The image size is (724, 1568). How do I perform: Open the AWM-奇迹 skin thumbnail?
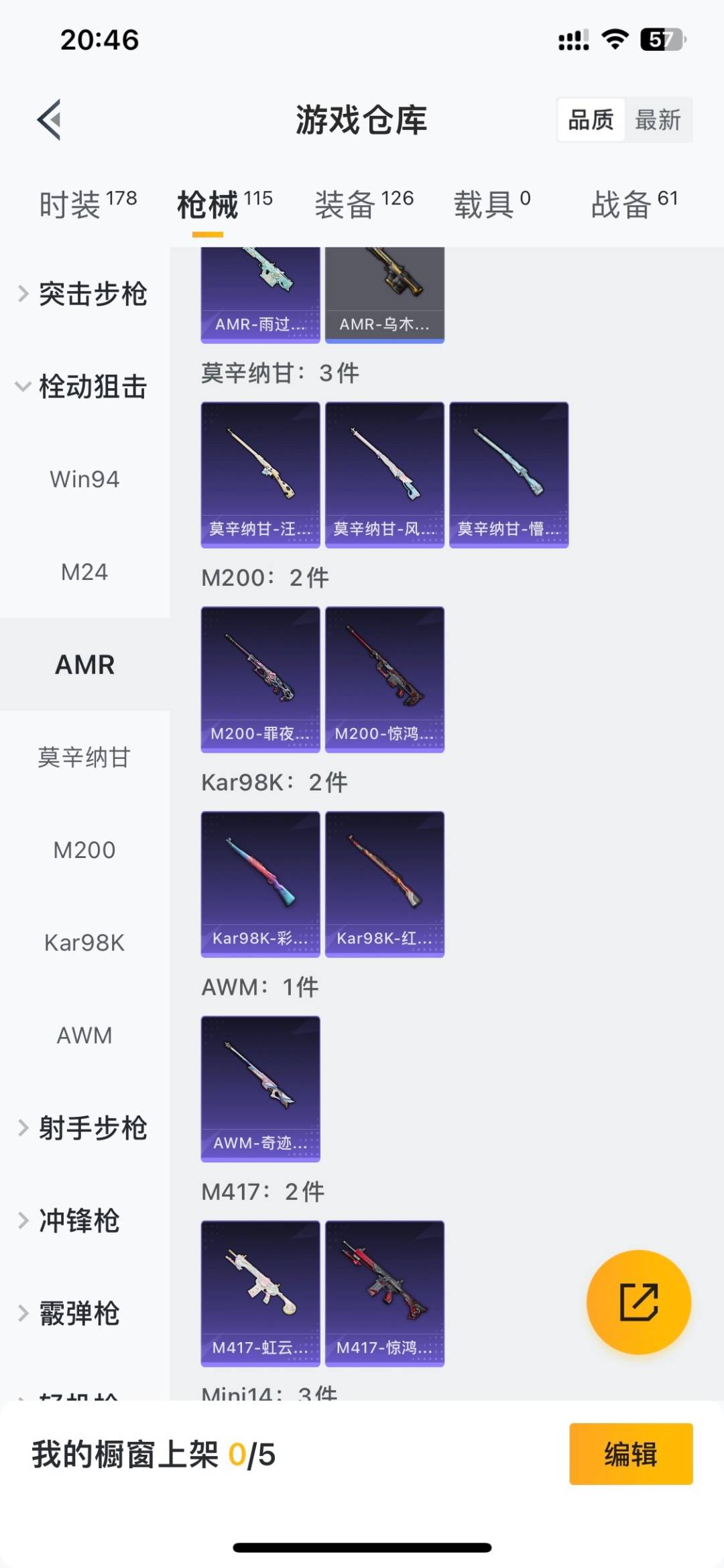coord(260,1087)
